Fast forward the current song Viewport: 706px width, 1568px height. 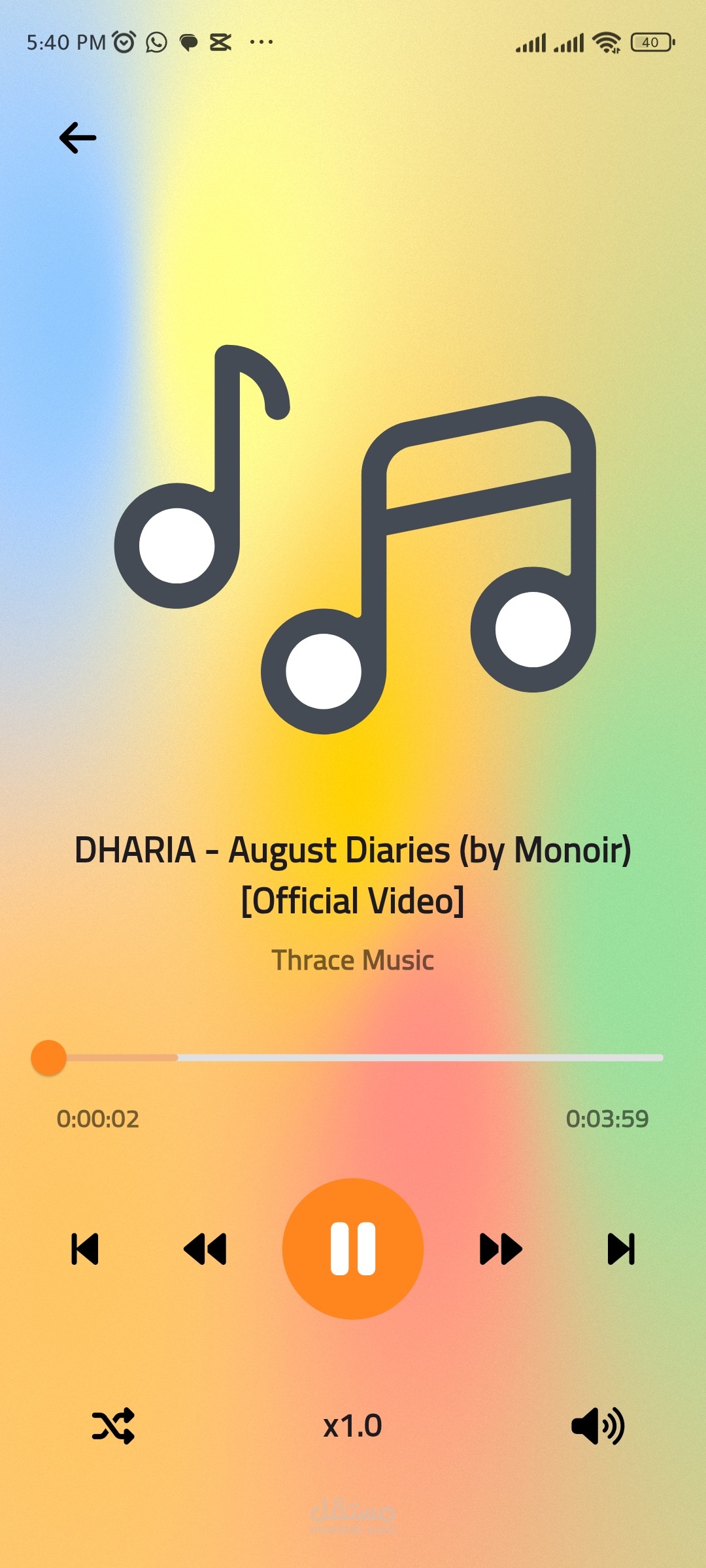pos(501,1249)
